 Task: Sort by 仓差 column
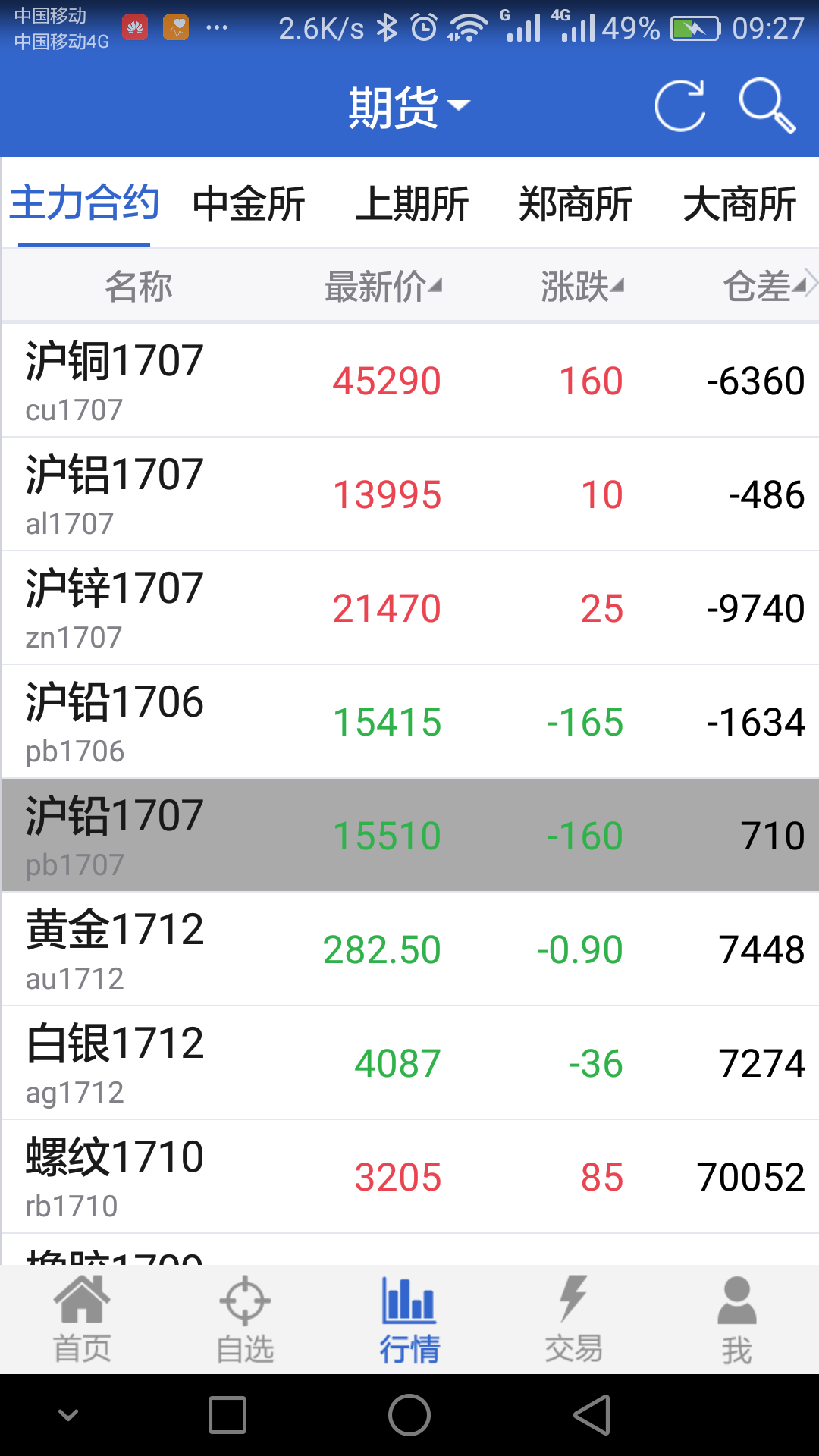(x=764, y=287)
